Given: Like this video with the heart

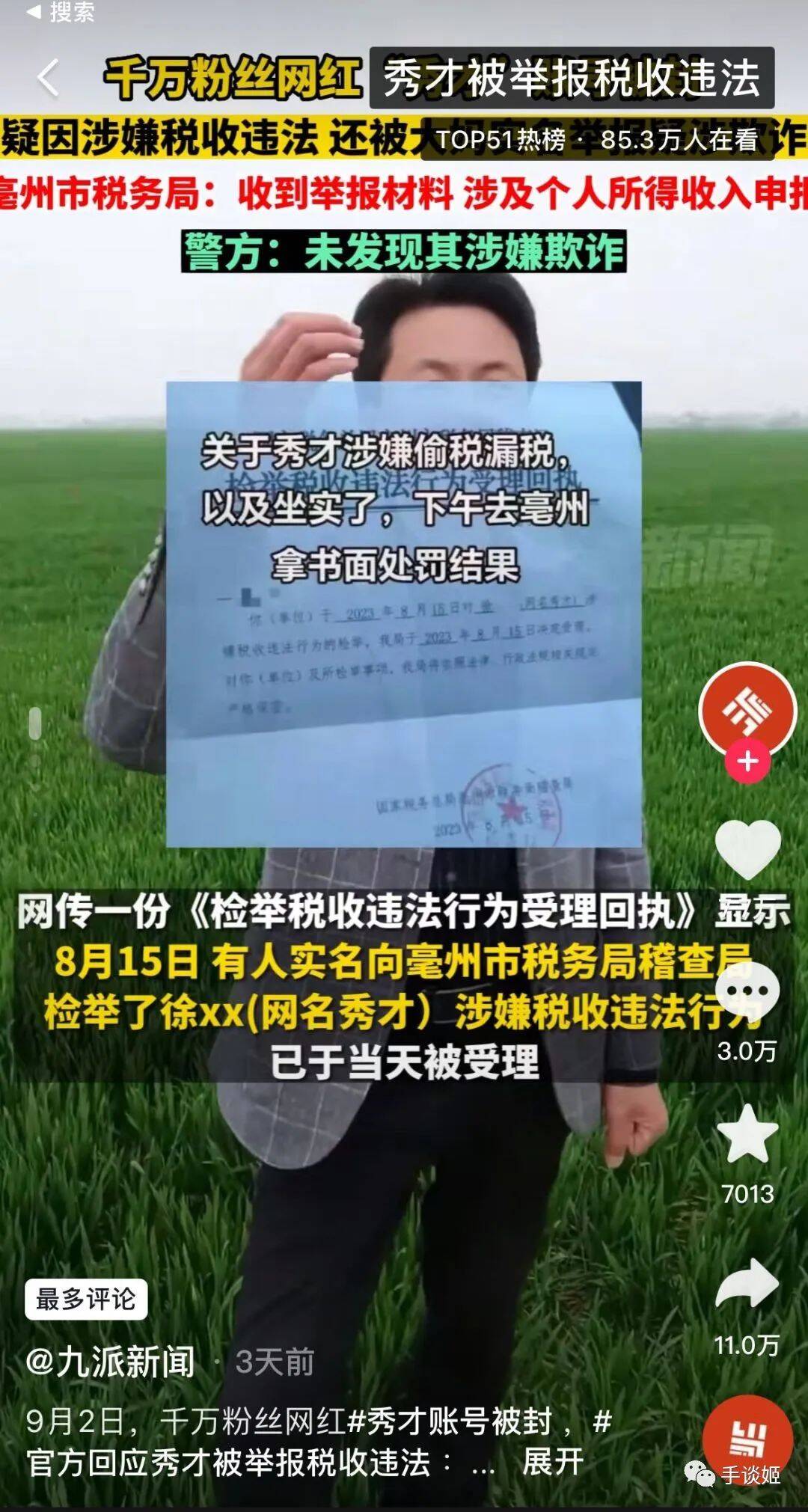Looking at the screenshot, I should 747,848.
